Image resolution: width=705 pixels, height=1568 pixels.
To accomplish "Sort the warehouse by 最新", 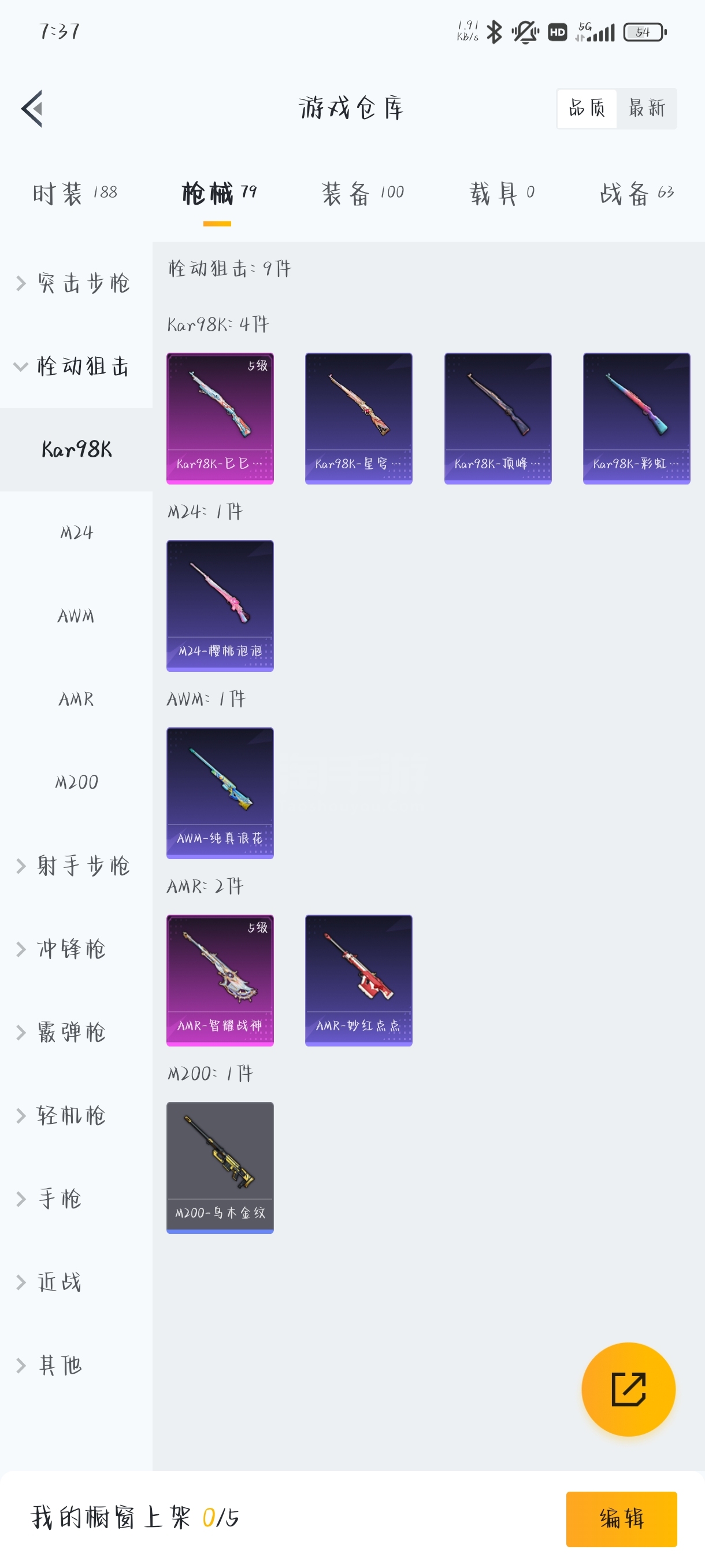I will pyautogui.click(x=647, y=108).
